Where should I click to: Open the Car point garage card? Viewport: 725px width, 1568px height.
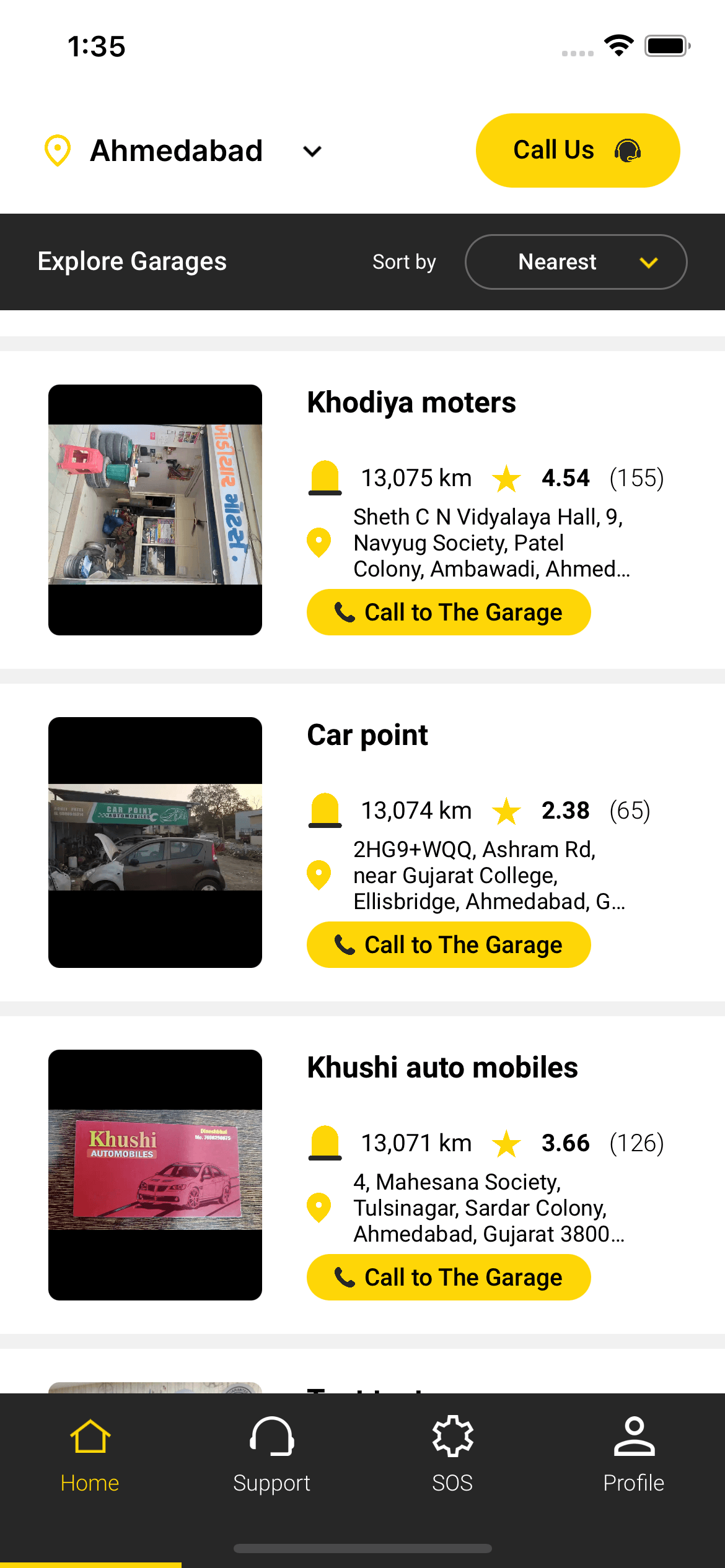(362, 842)
